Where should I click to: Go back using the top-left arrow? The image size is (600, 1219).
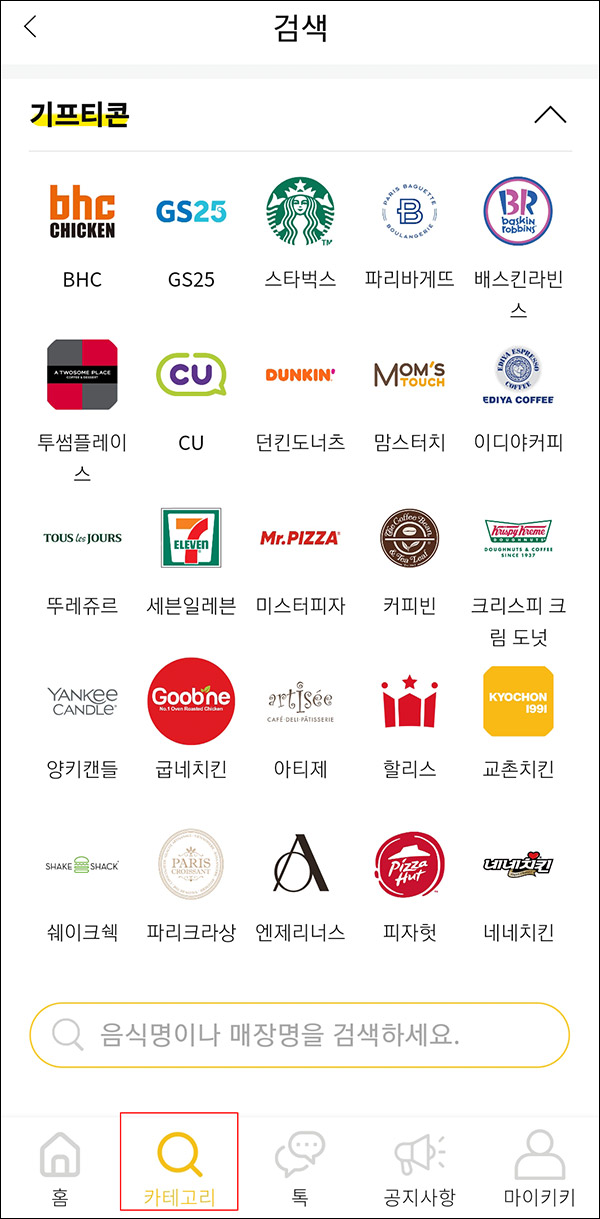pyautogui.click(x=30, y=27)
